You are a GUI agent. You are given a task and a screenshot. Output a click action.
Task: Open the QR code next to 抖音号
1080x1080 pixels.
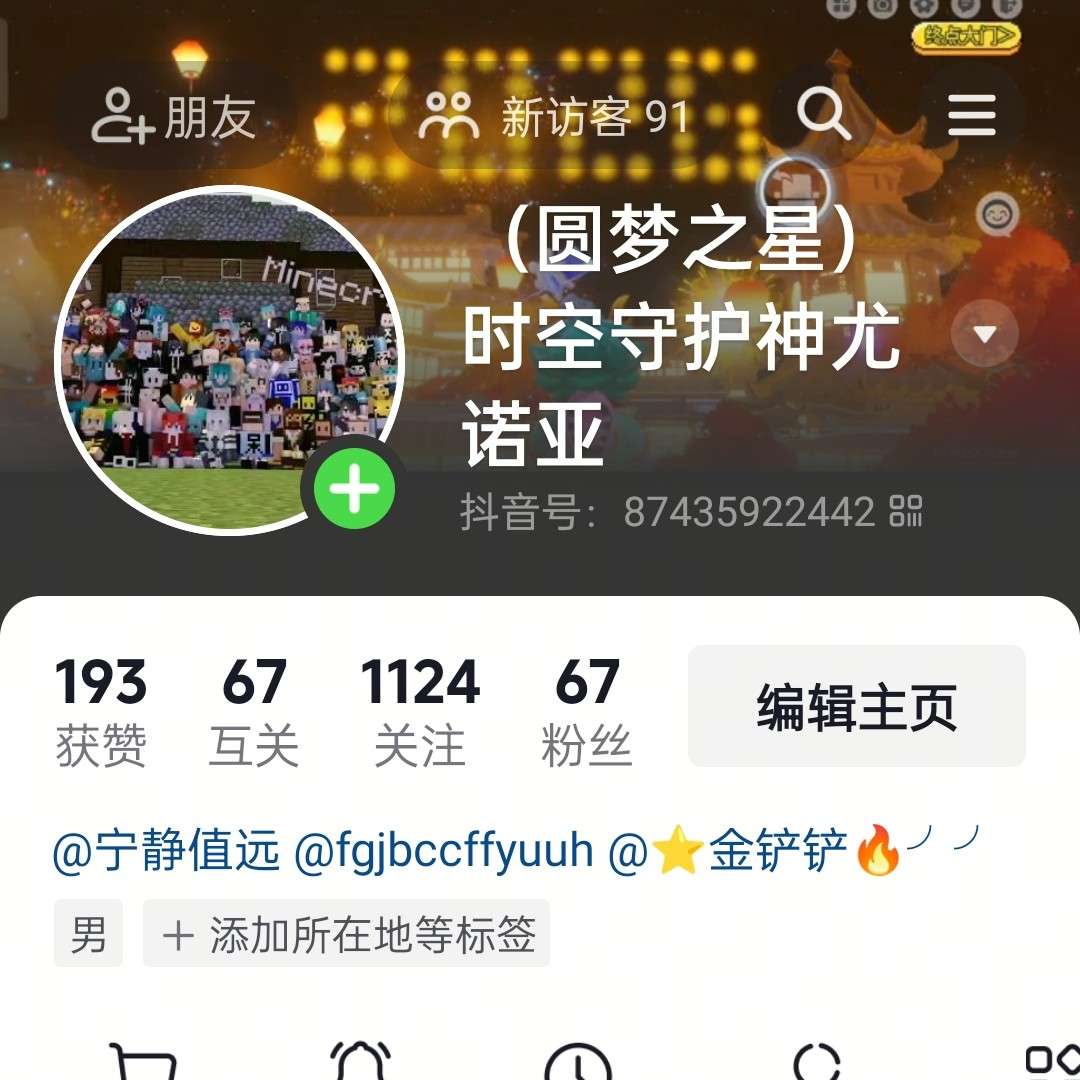[906, 511]
